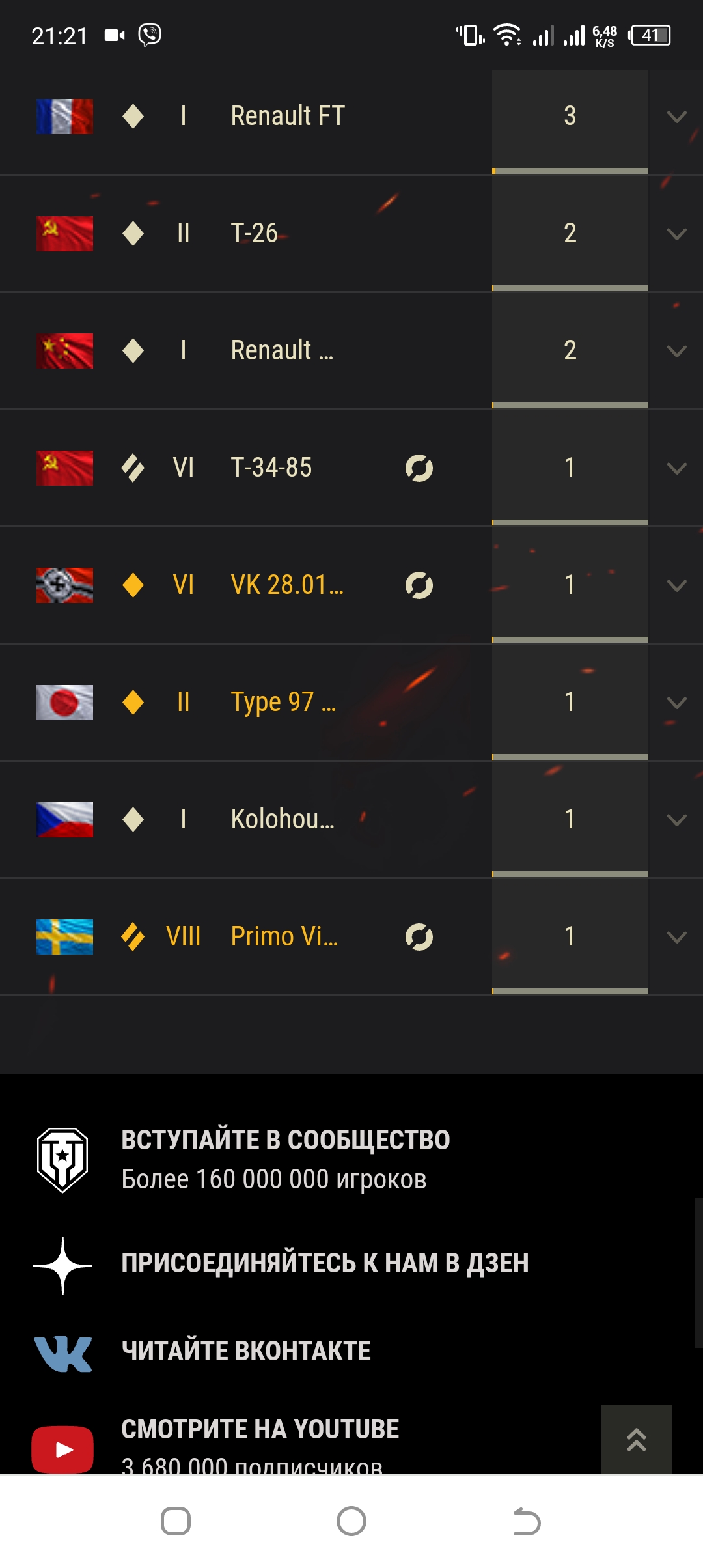
Task: Expand the Chinese Renault row chevron
Action: click(676, 352)
